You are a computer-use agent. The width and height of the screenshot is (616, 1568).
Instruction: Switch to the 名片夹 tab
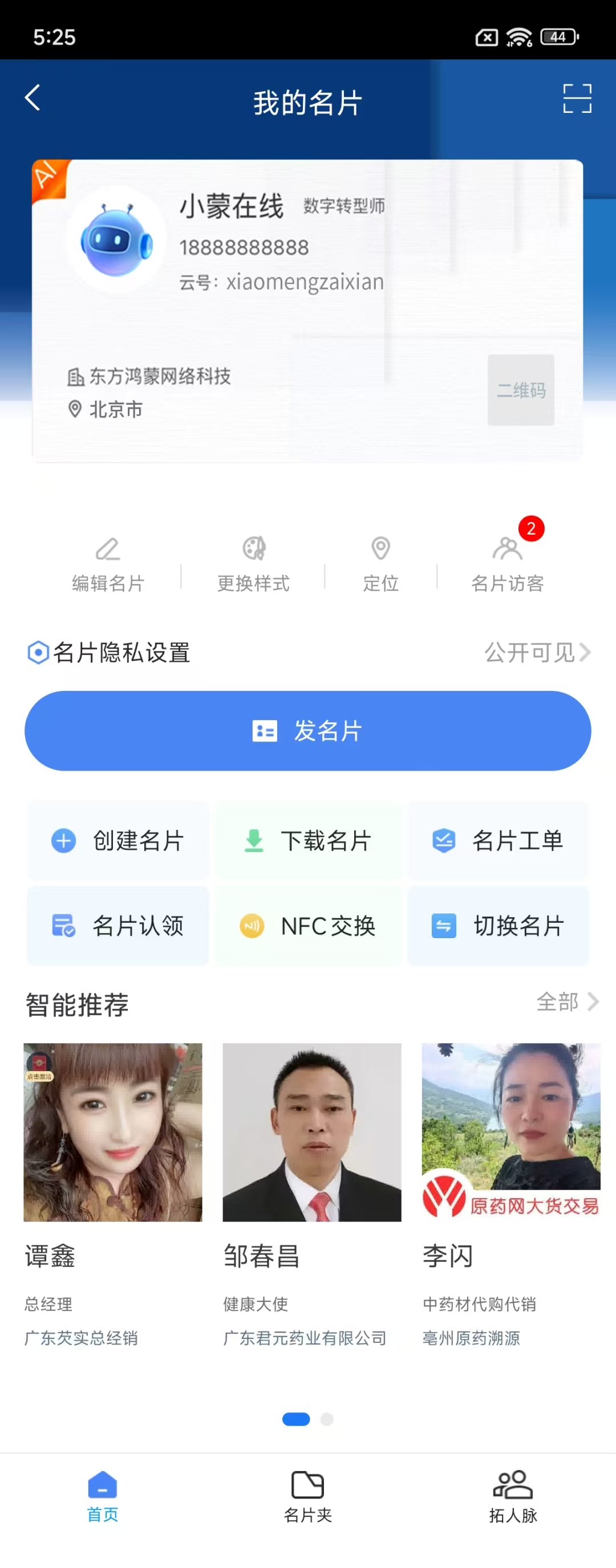(307, 1496)
